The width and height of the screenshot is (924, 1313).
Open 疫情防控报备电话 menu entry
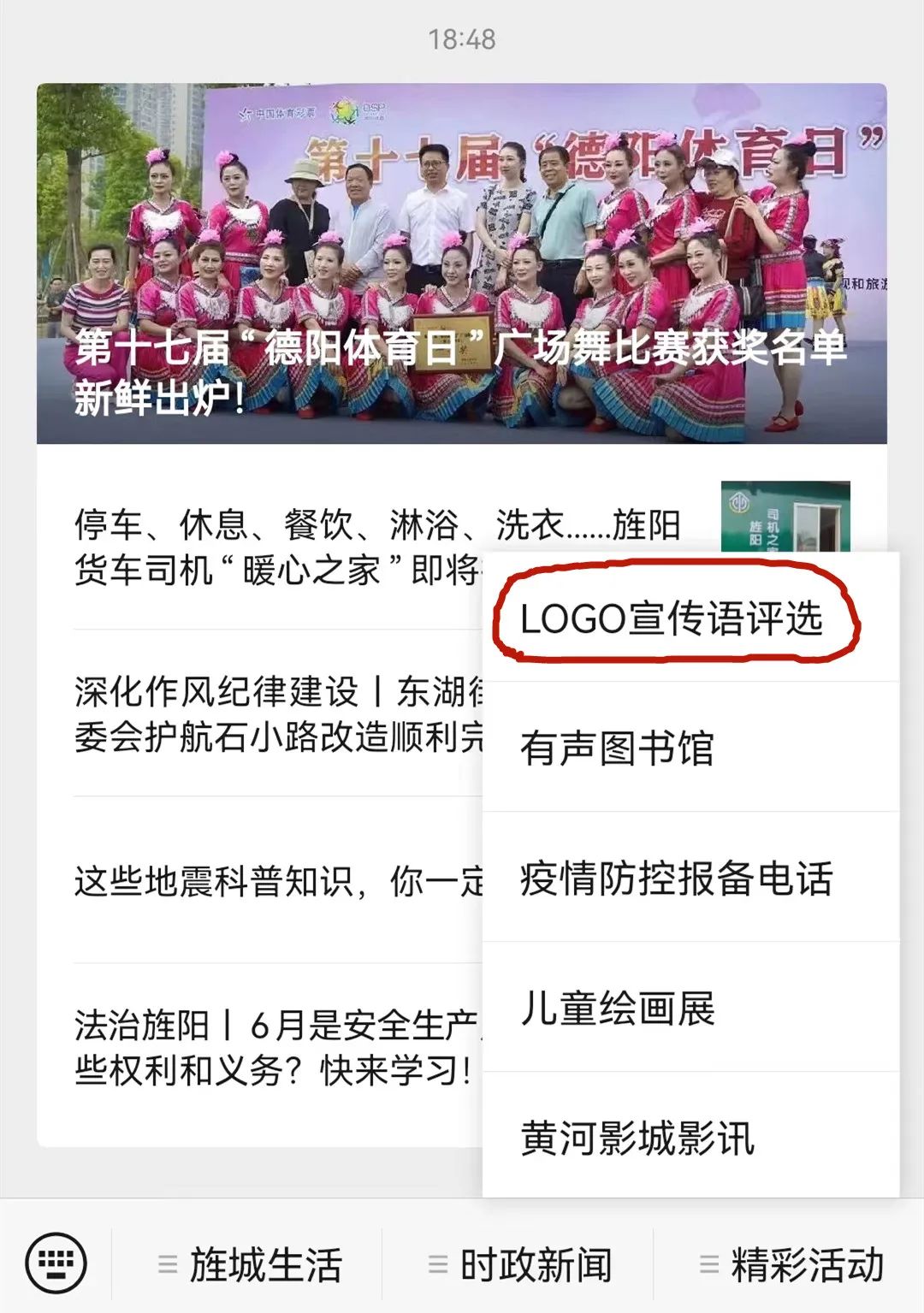(x=676, y=878)
